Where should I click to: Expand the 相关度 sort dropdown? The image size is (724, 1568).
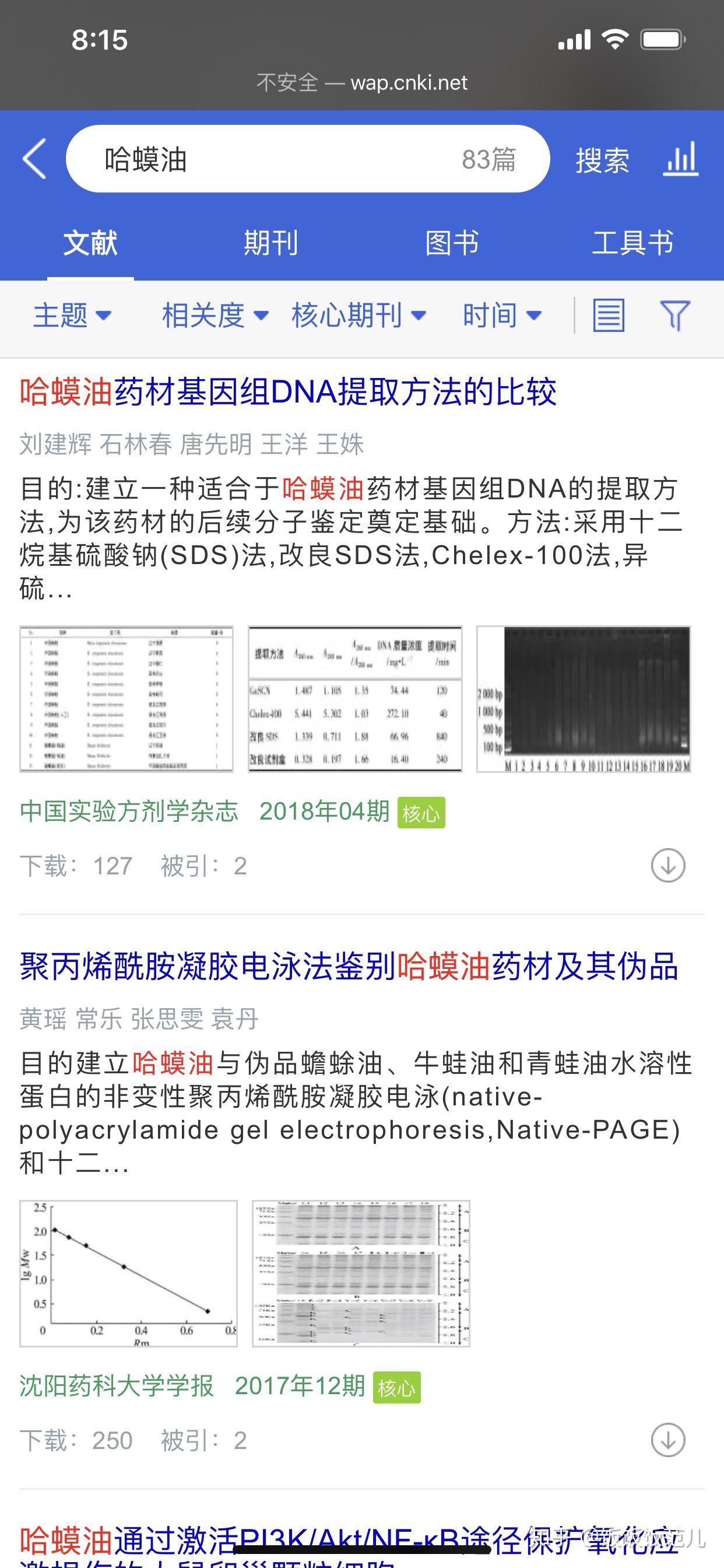coord(215,316)
